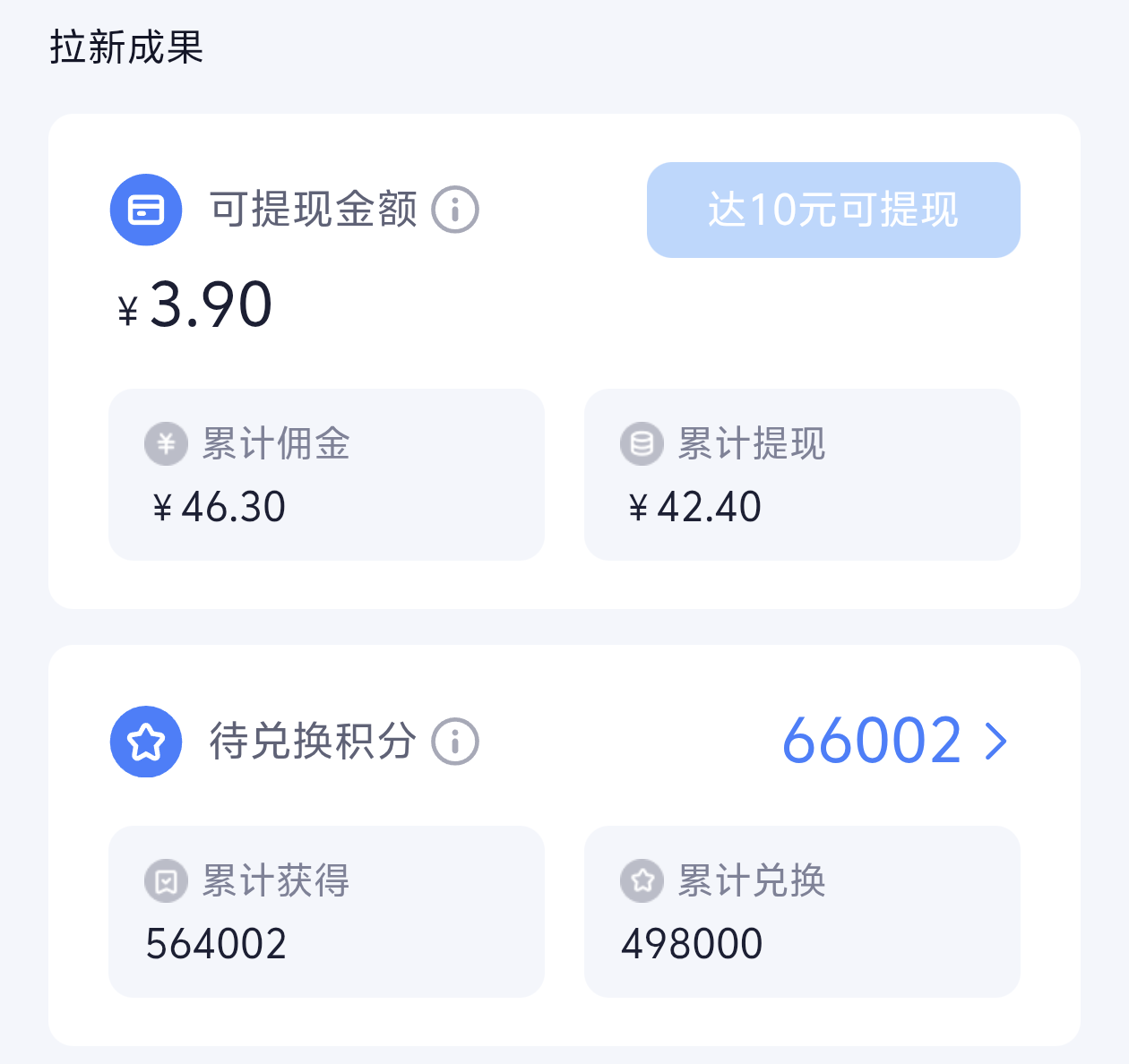
Task: Open the 累计获得 points card
Action: tap(326, 912)
